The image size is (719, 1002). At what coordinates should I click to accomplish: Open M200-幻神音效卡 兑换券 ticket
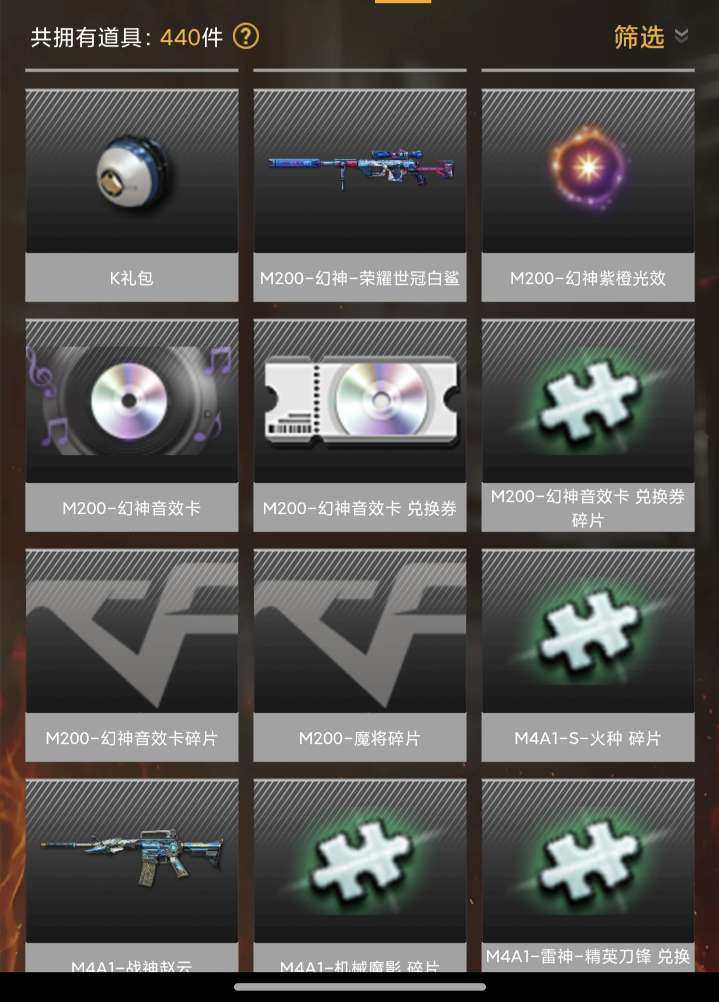(x=360, y=425)
